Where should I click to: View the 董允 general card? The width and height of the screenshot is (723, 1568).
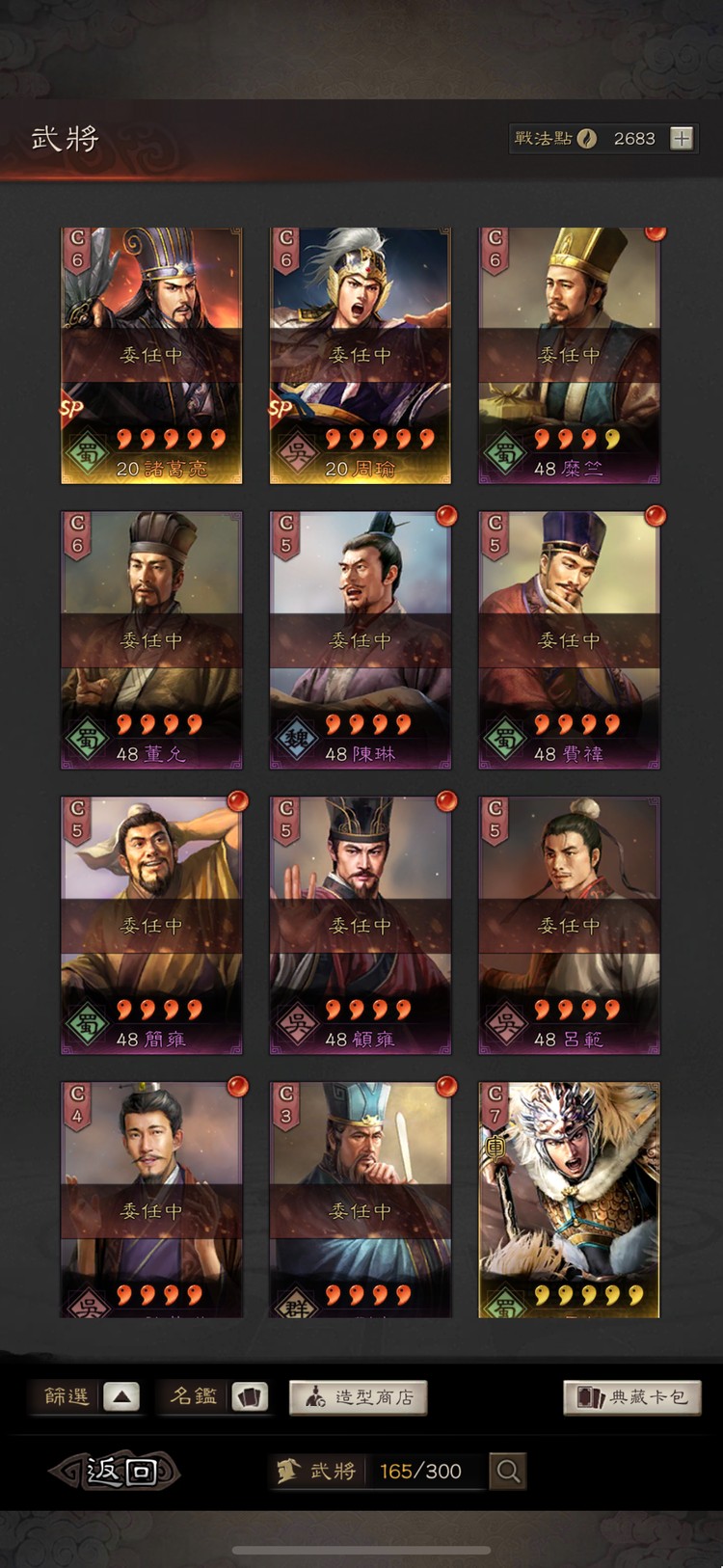point(151,639)
